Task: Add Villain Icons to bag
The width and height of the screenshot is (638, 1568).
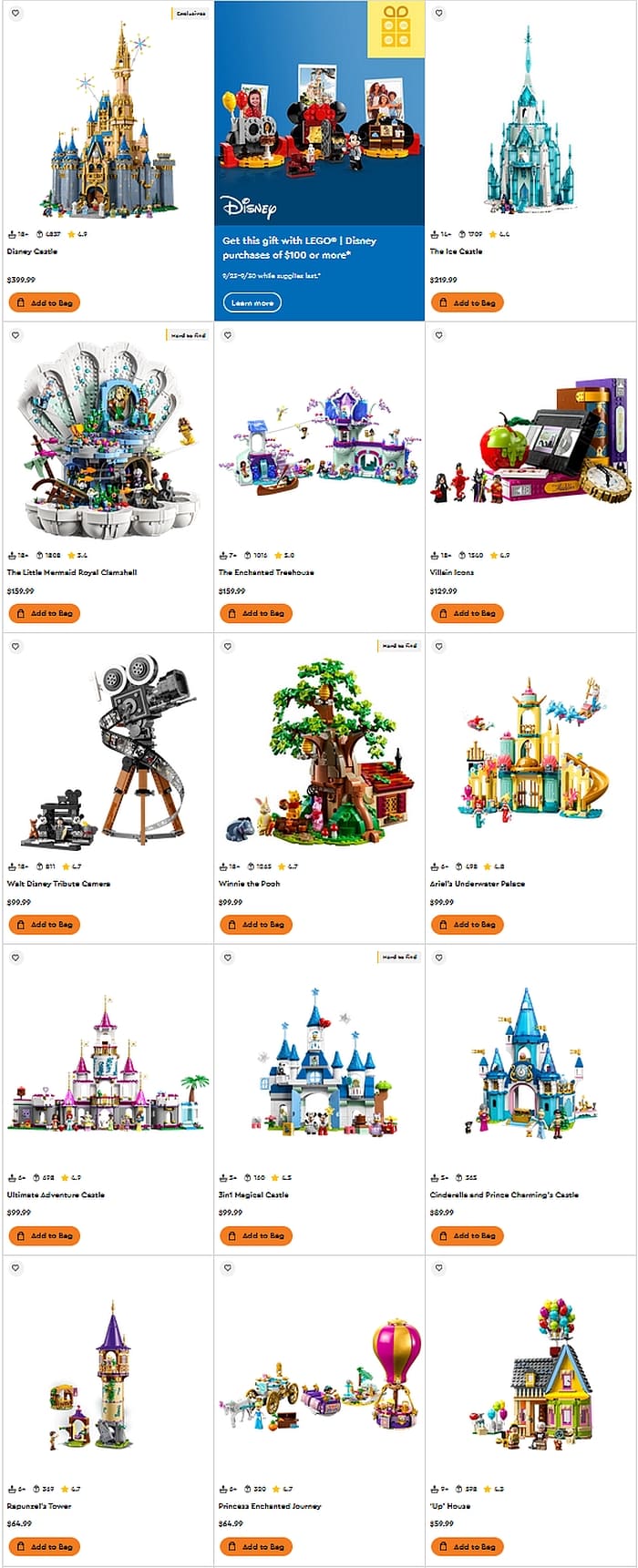Action: 467,613
